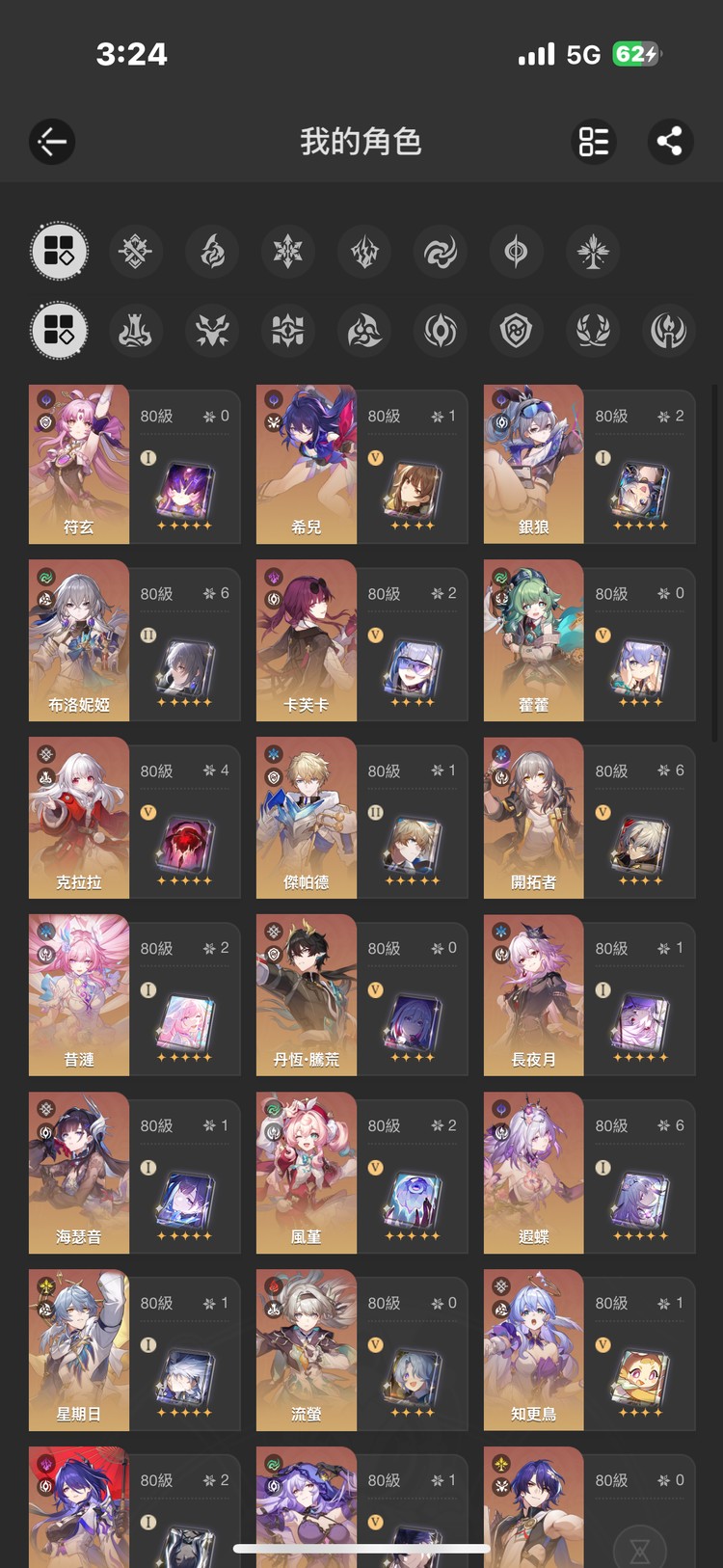This screenshot has width=723, height=1568.
Task: Open the 銀狼 character card
Action: coord(589,464)
